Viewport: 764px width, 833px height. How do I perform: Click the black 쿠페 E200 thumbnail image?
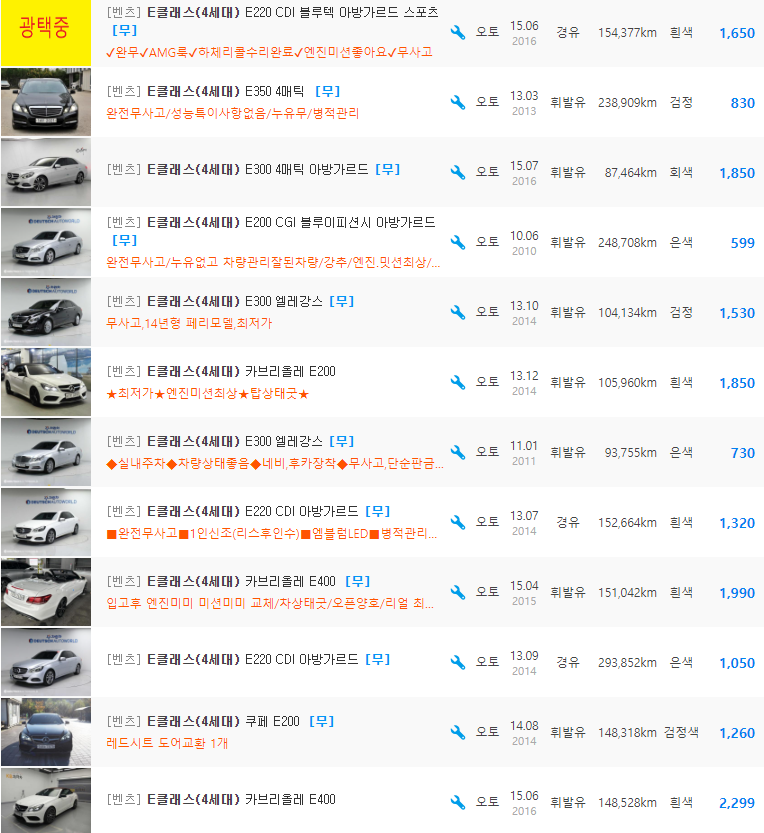pos(45,732)
